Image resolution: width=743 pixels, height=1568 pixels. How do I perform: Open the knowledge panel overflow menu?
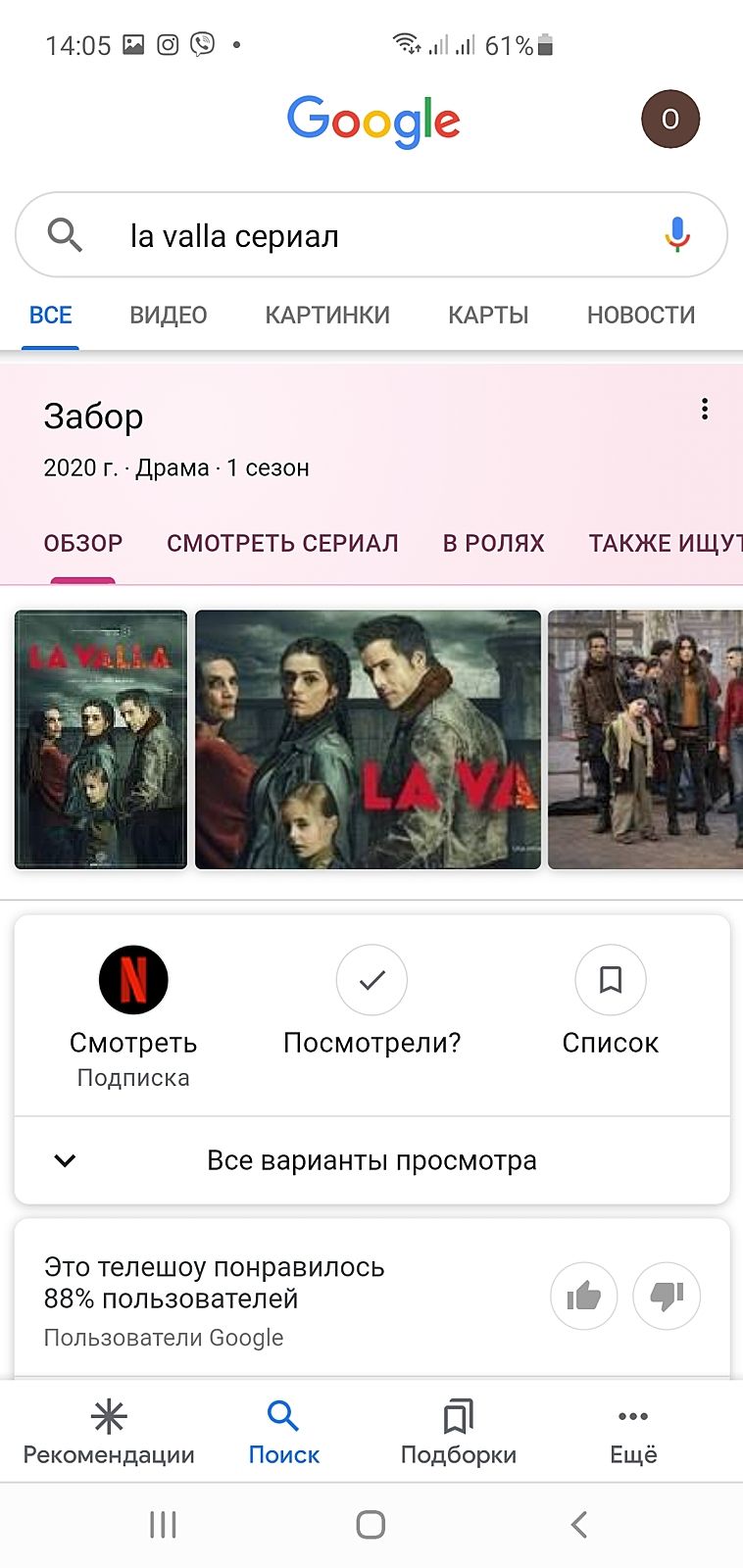coord(704,410)
